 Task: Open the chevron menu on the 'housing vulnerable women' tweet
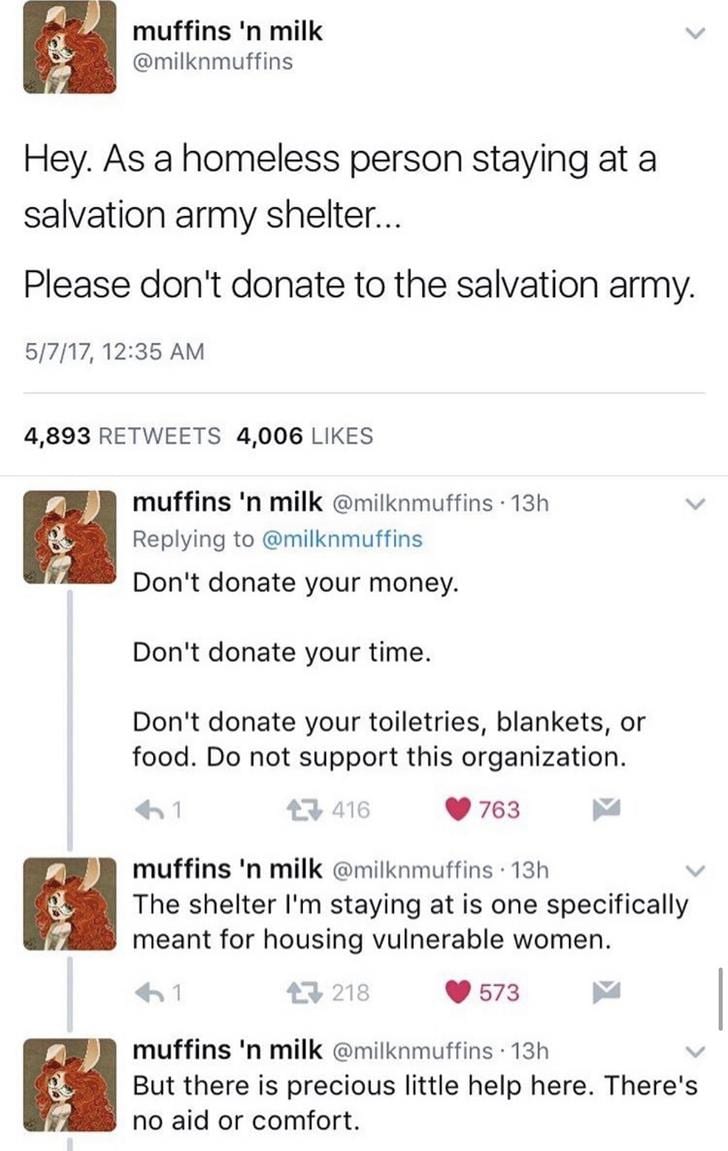click(x=698, y=872)
